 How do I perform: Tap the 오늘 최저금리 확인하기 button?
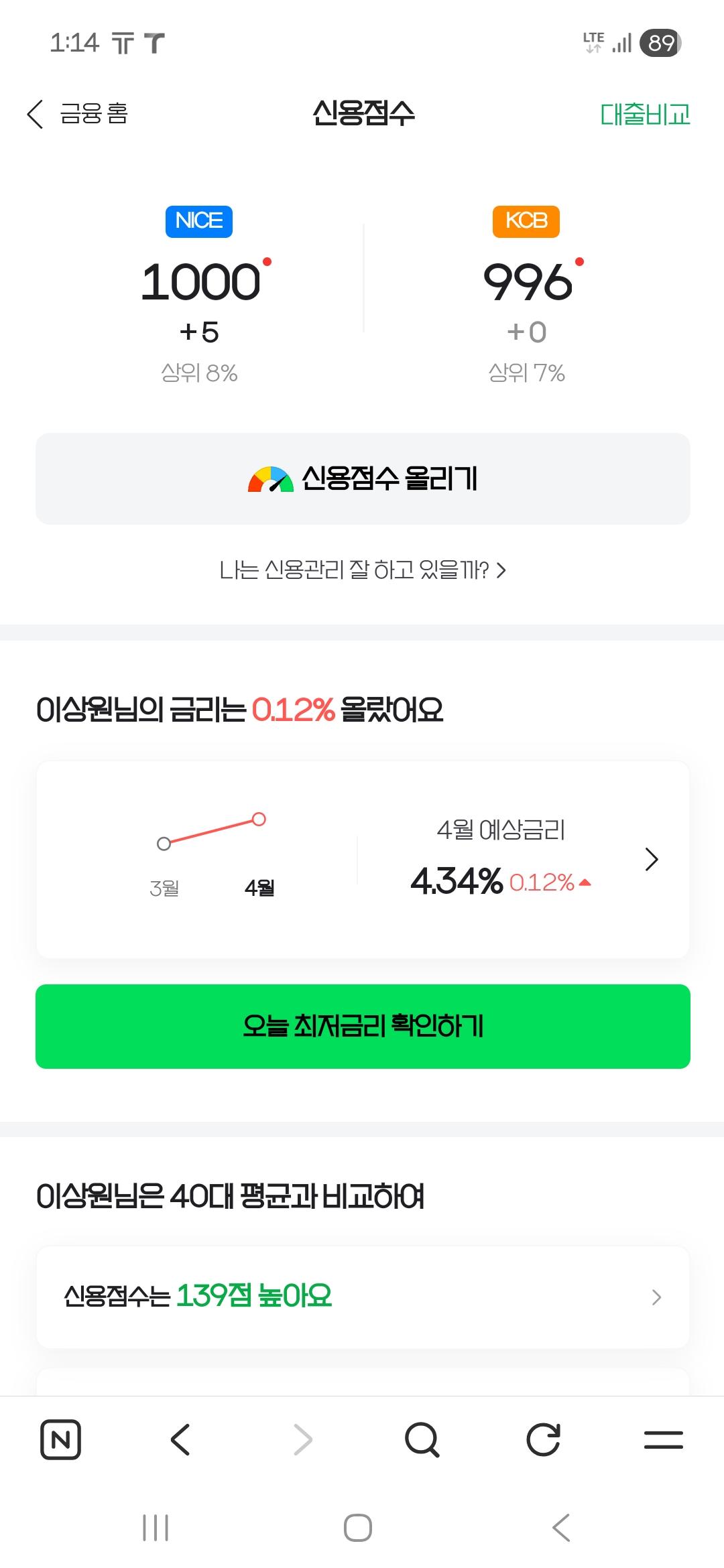pos(362,1027)
